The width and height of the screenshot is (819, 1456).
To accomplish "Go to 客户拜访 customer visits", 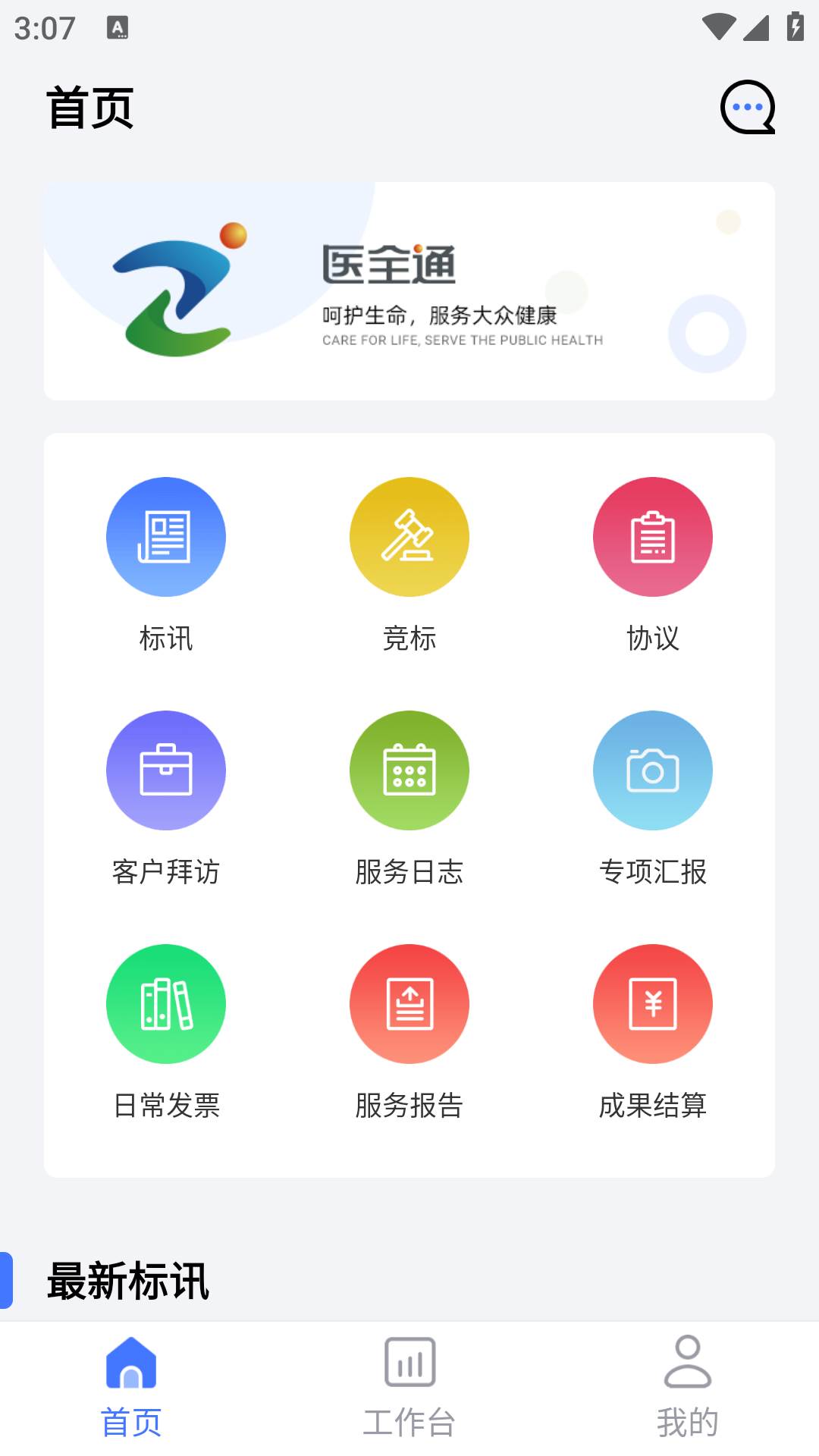I will coord(166,770).
